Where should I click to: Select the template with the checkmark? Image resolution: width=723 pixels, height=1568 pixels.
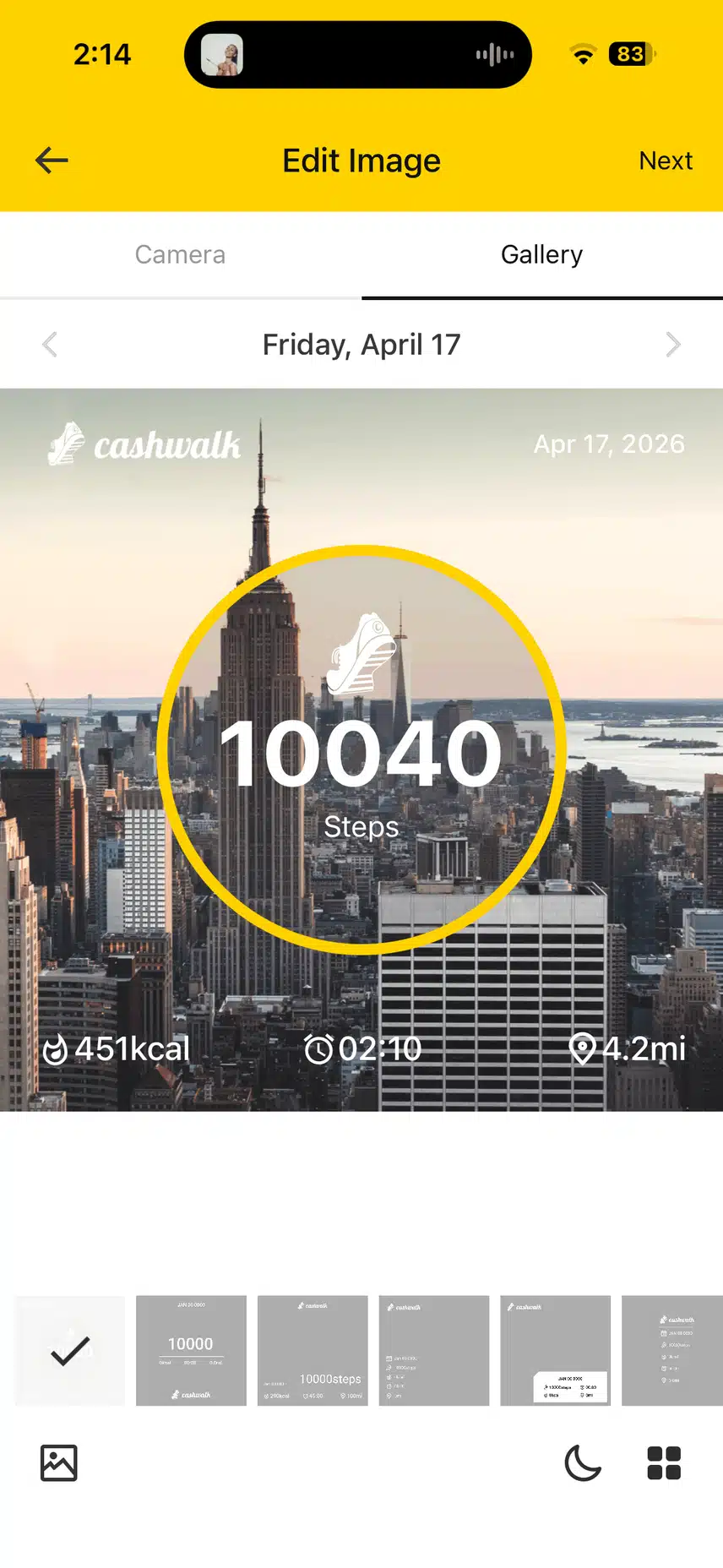[x=70, y=1350]
